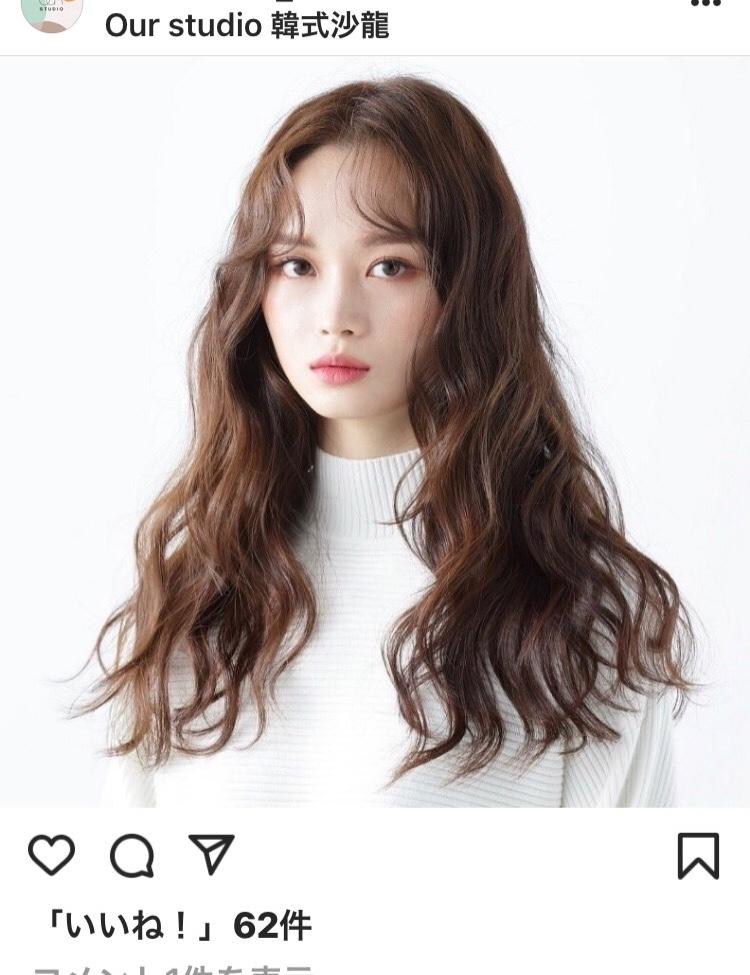Tap the Our studio 韓式沙龍 account name
This screenshot has height=975, width=750.
pos(247,25)
